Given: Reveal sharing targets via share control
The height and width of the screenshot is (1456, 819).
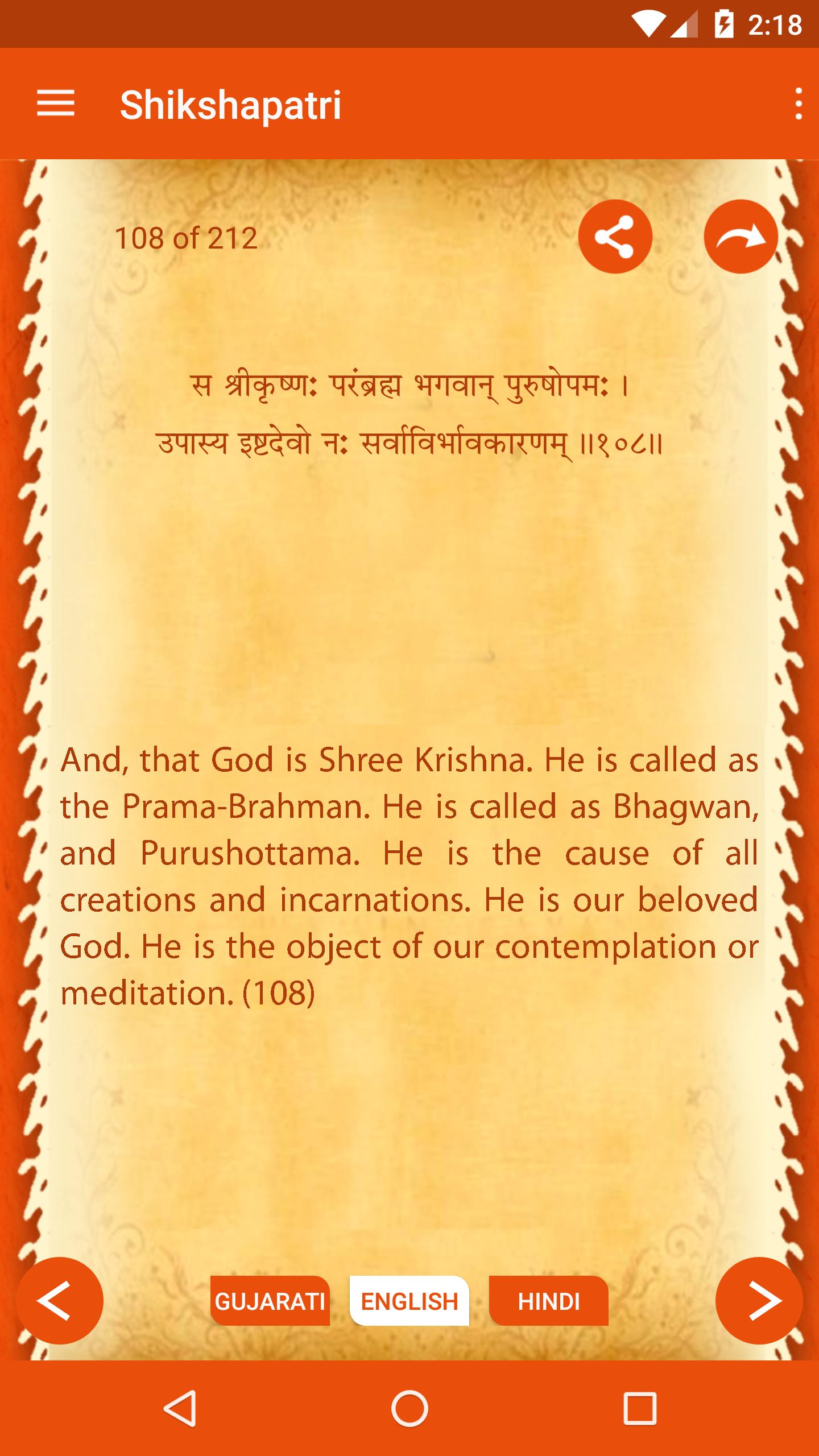Looking at the screenshot, I should coord(615,237).
